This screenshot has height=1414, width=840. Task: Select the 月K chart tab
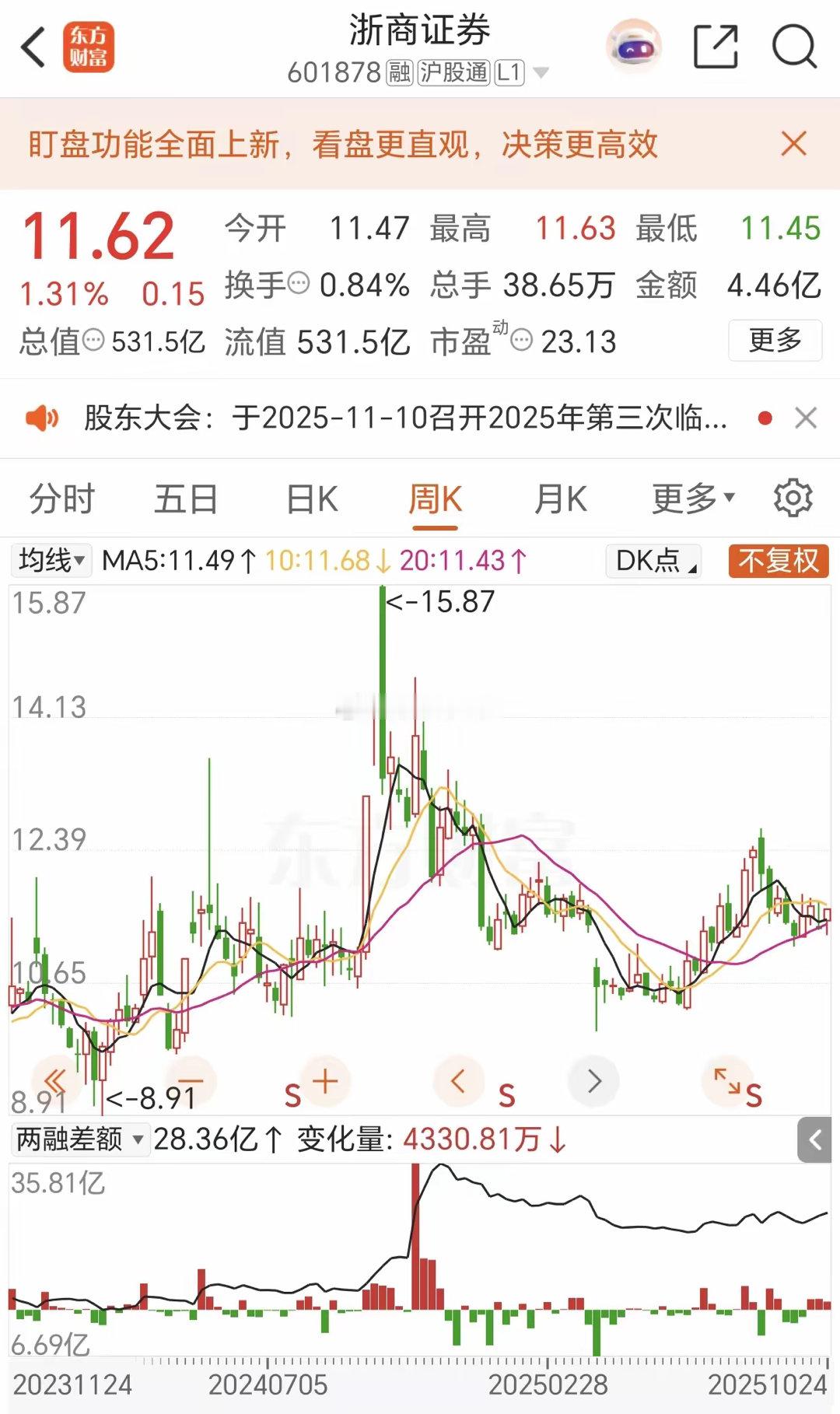pyautogui.click(x=560, y=499)
